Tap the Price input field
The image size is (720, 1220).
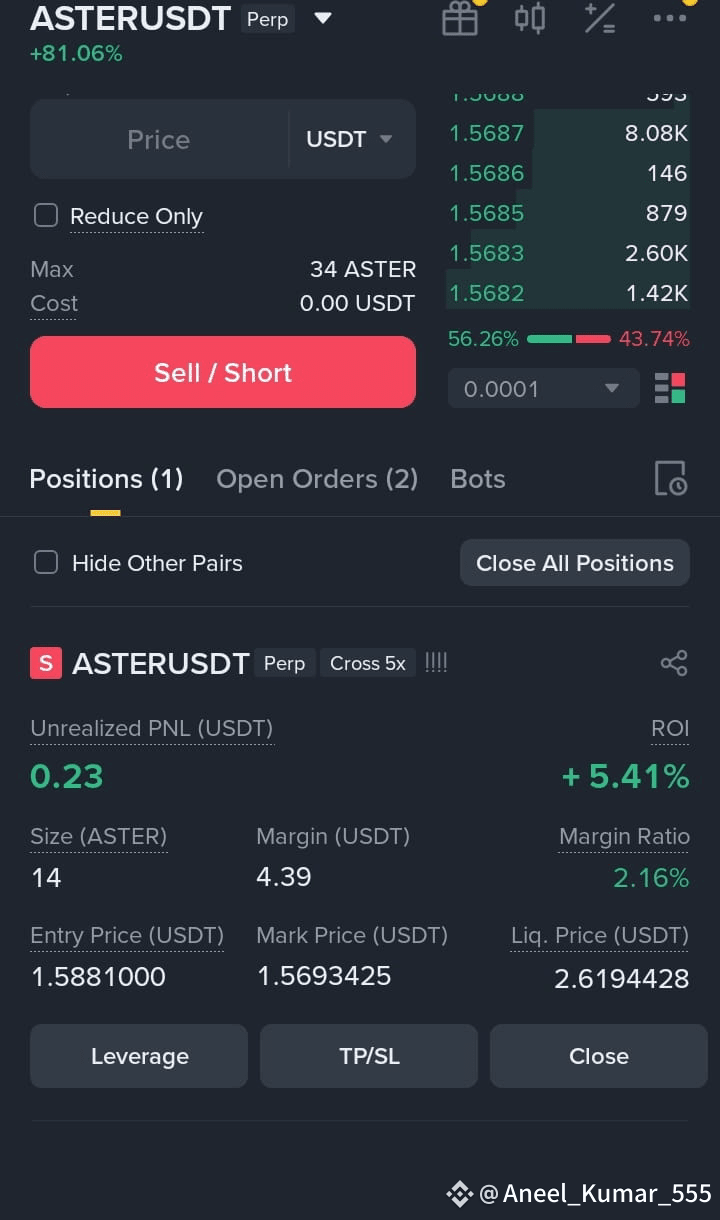159,139
